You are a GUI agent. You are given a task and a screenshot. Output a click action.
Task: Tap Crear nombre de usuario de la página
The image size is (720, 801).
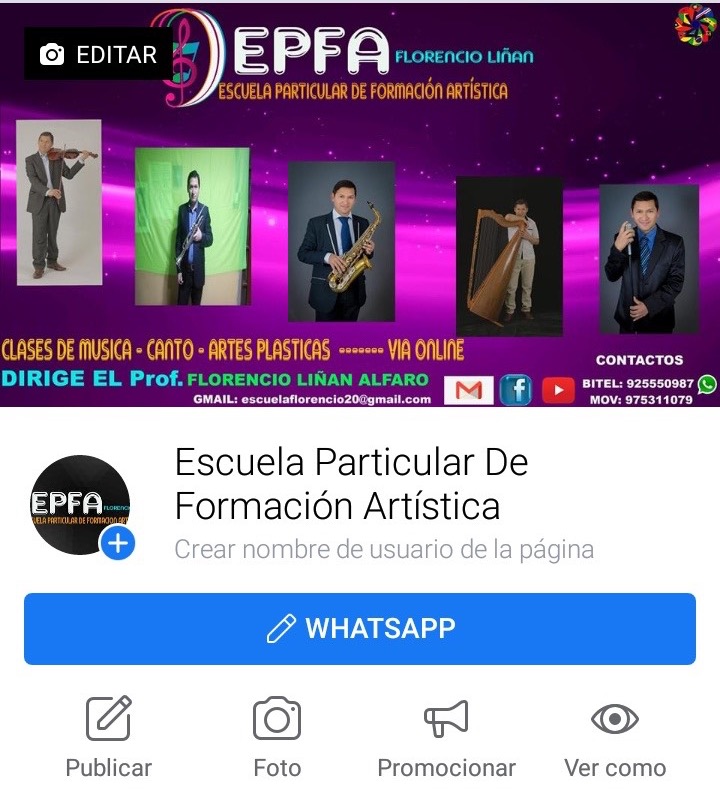coord(384,549)
